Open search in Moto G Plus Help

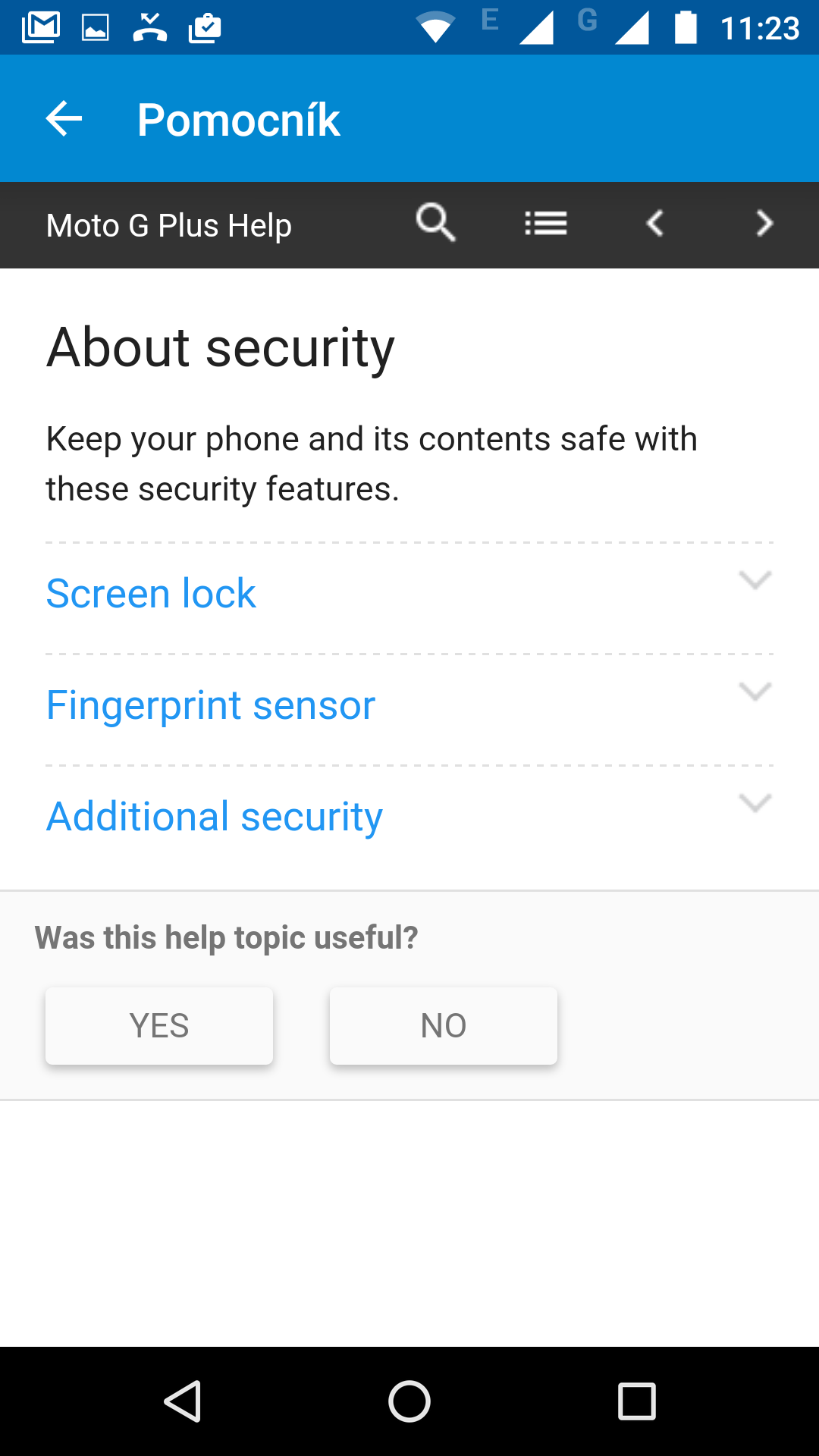click(436, 223)
